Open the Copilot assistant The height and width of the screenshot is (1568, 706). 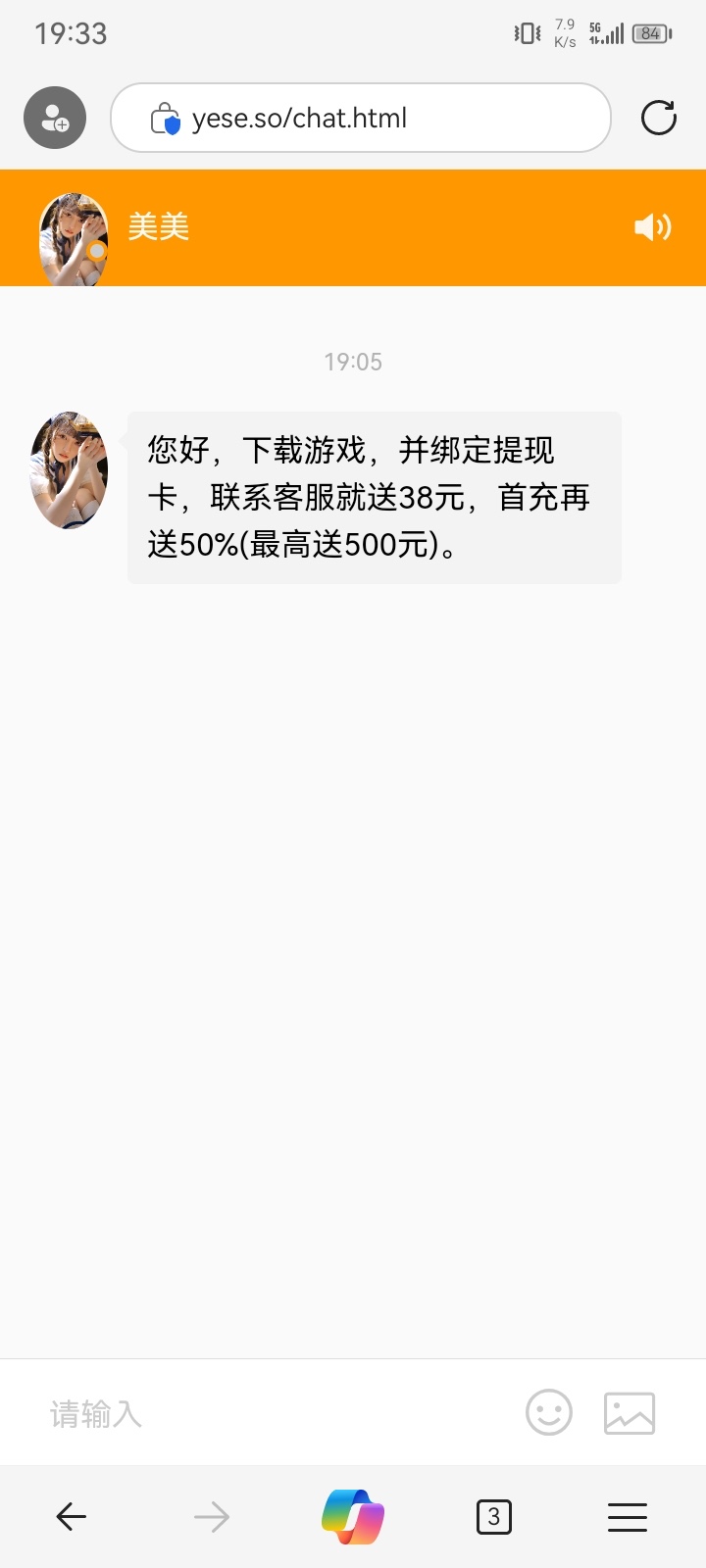coord(353,1517)
